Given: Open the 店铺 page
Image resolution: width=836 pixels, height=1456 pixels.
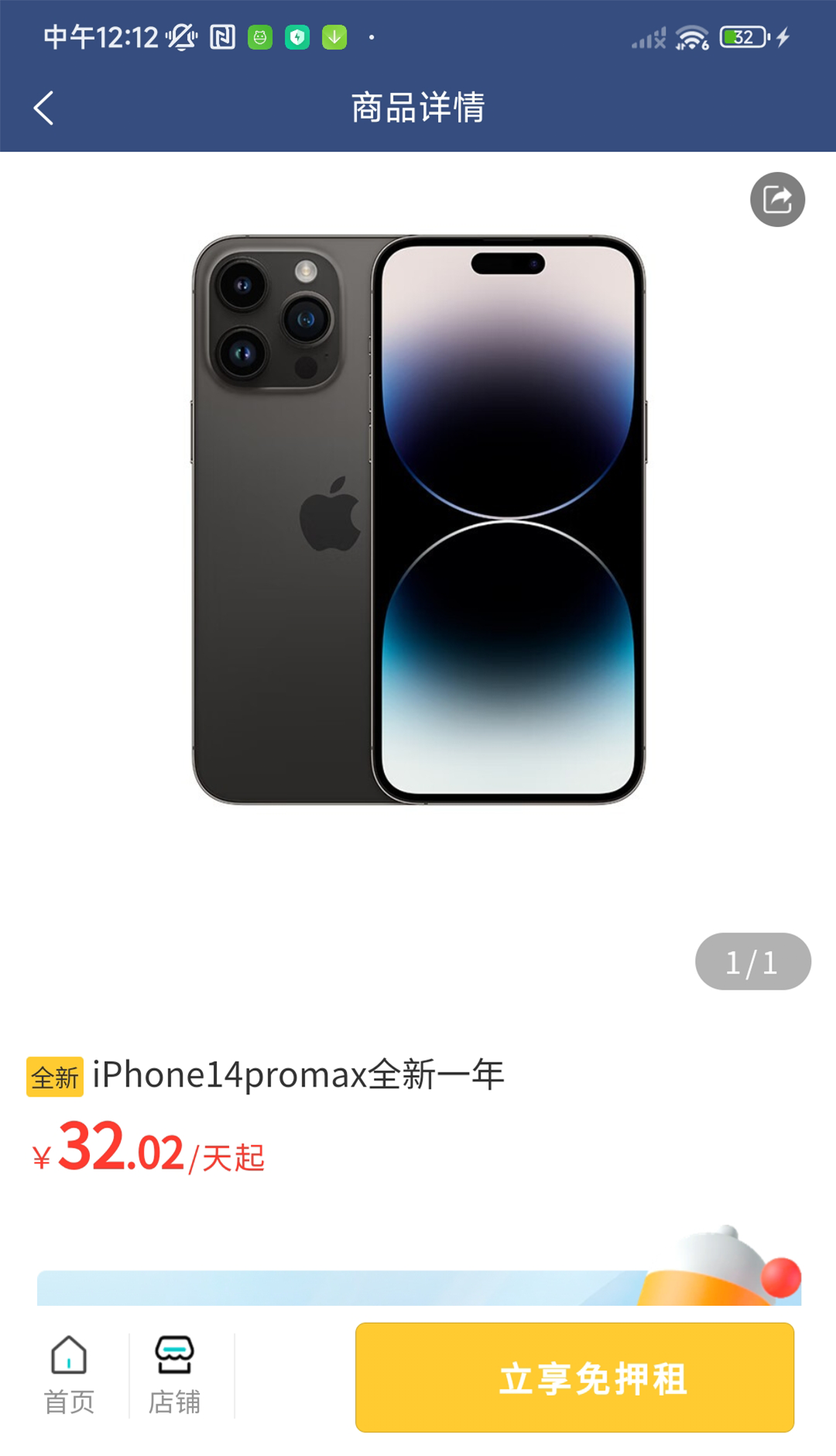Looking at the screenshot, I should (x=174, y=1375).
